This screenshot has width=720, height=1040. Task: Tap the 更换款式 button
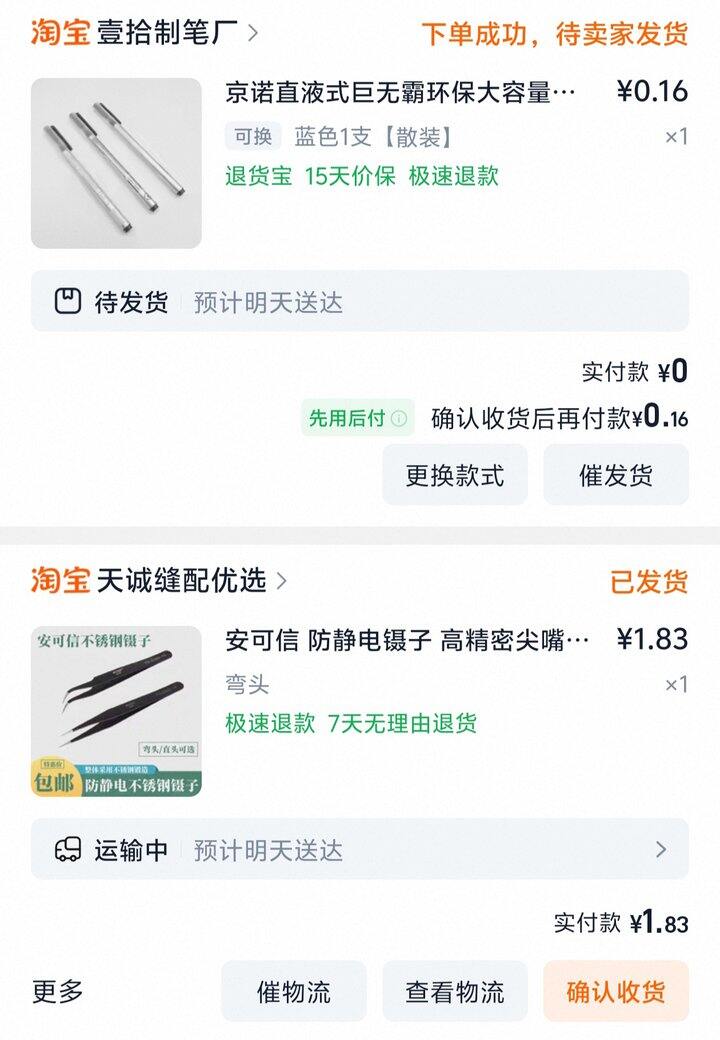[x=455, y=475]
